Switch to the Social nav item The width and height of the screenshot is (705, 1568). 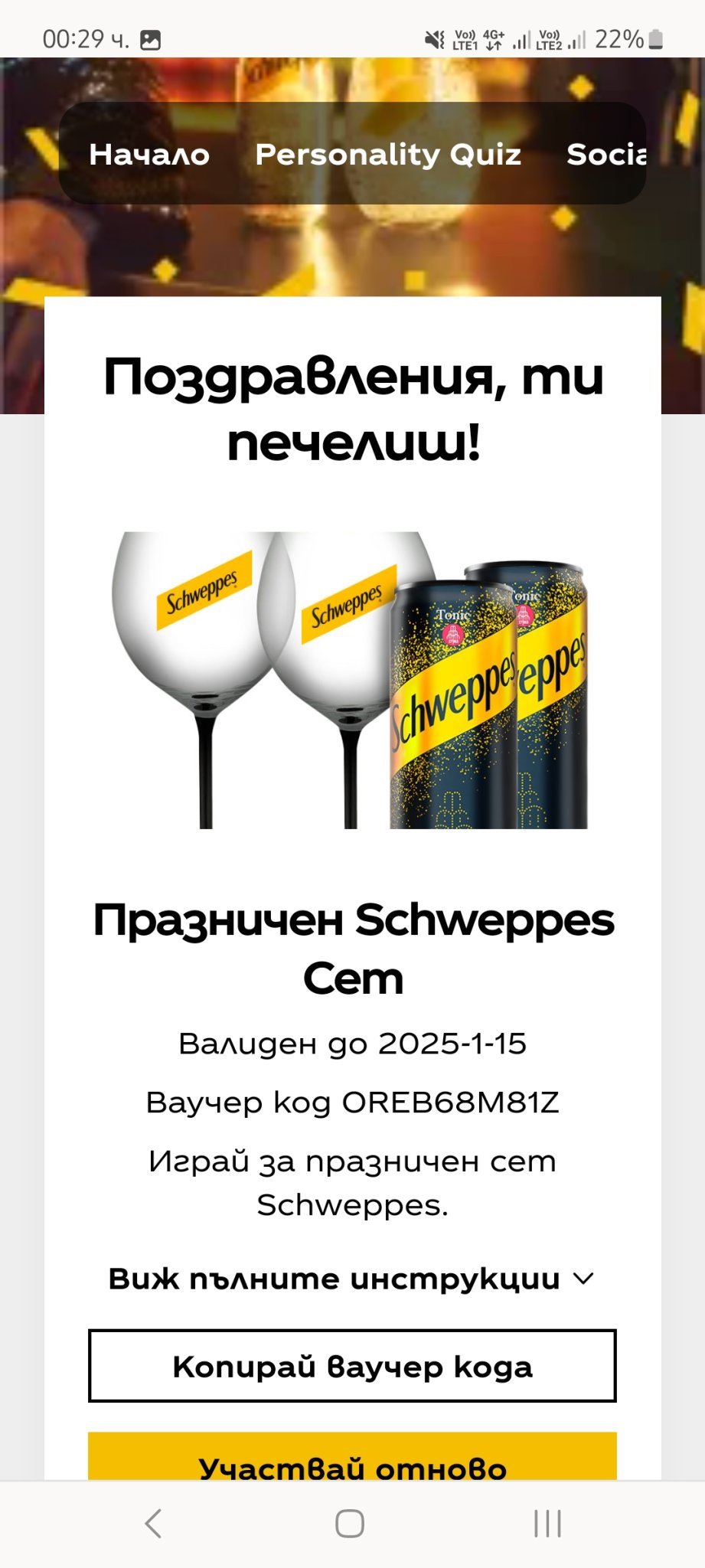[x=605, y=155]
